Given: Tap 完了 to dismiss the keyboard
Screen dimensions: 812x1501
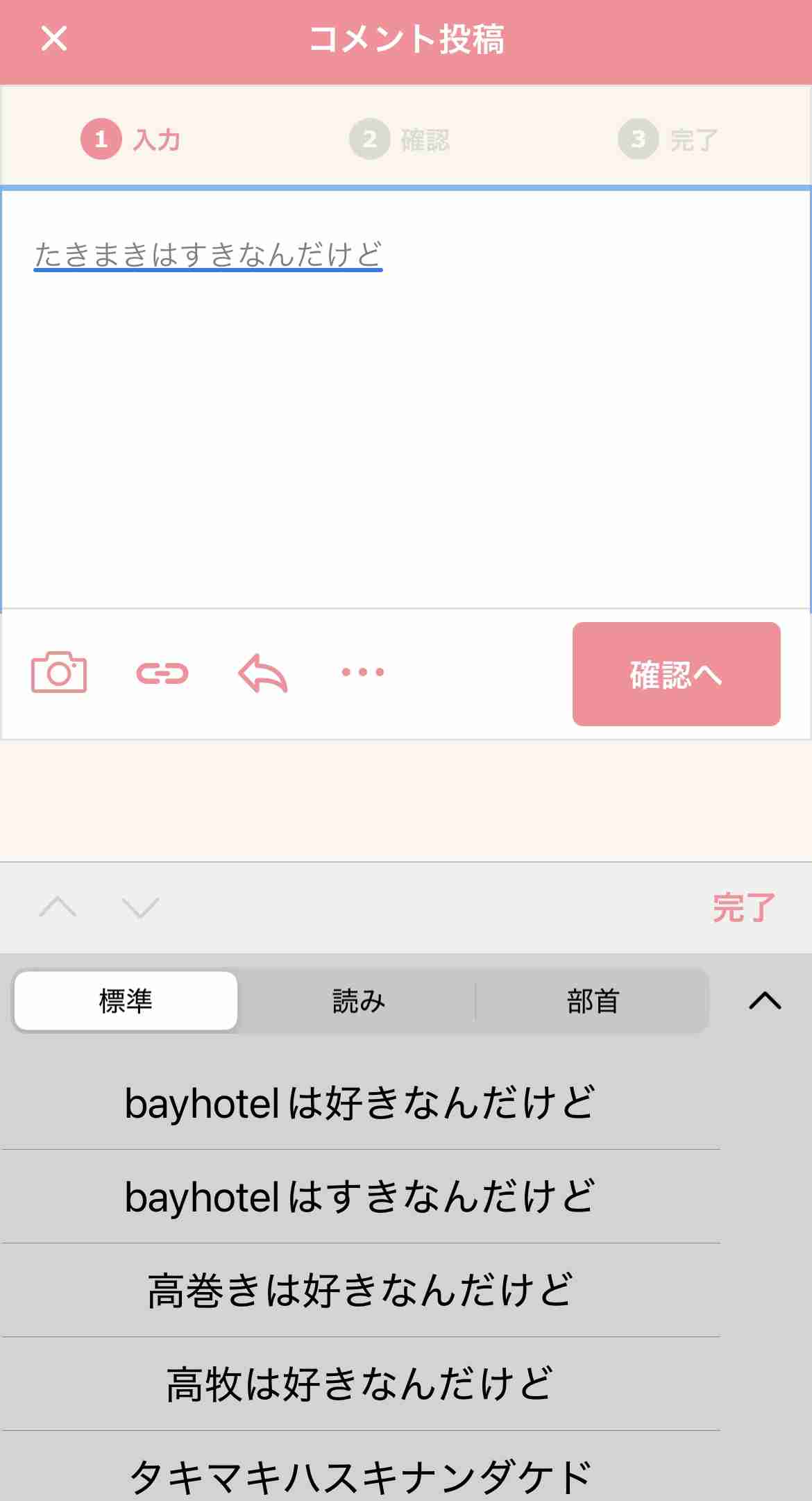Looking at the screenshot, I should point(743,907).
